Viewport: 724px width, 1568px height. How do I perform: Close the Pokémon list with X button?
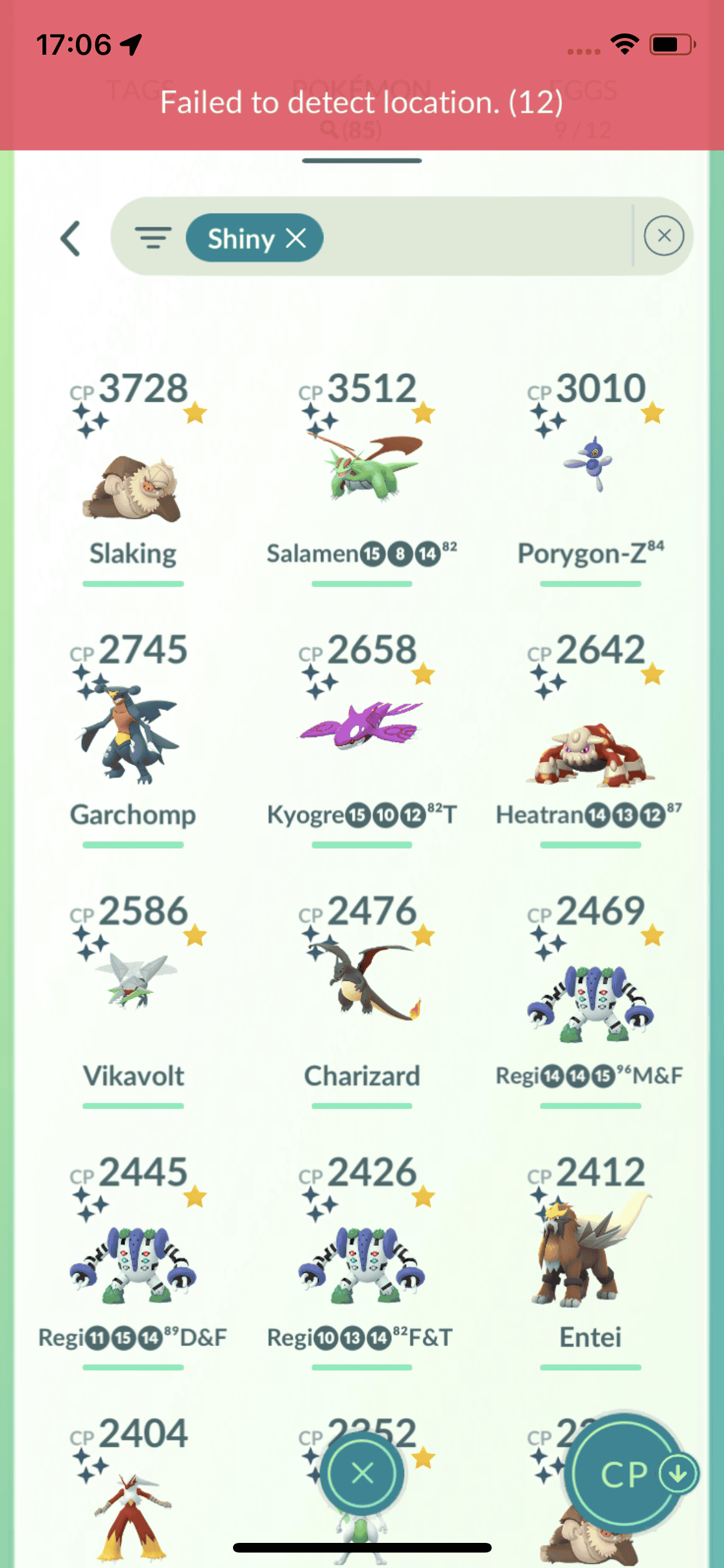click(x=363, y=1473)
